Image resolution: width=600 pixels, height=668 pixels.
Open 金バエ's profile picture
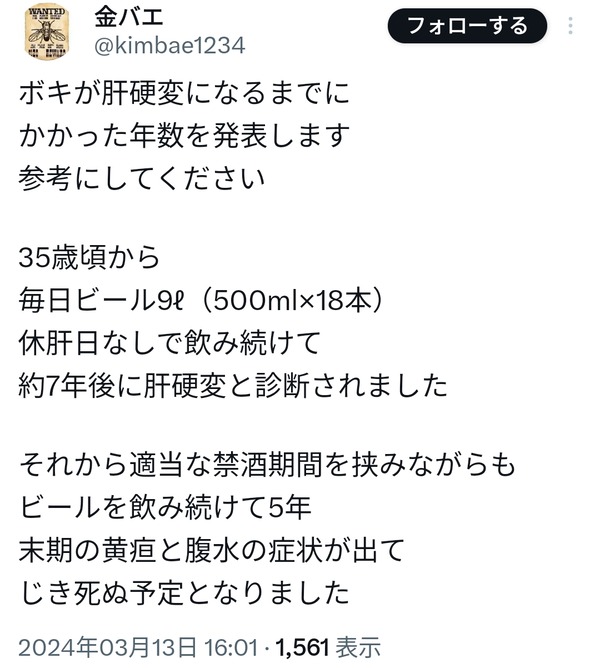46,31
